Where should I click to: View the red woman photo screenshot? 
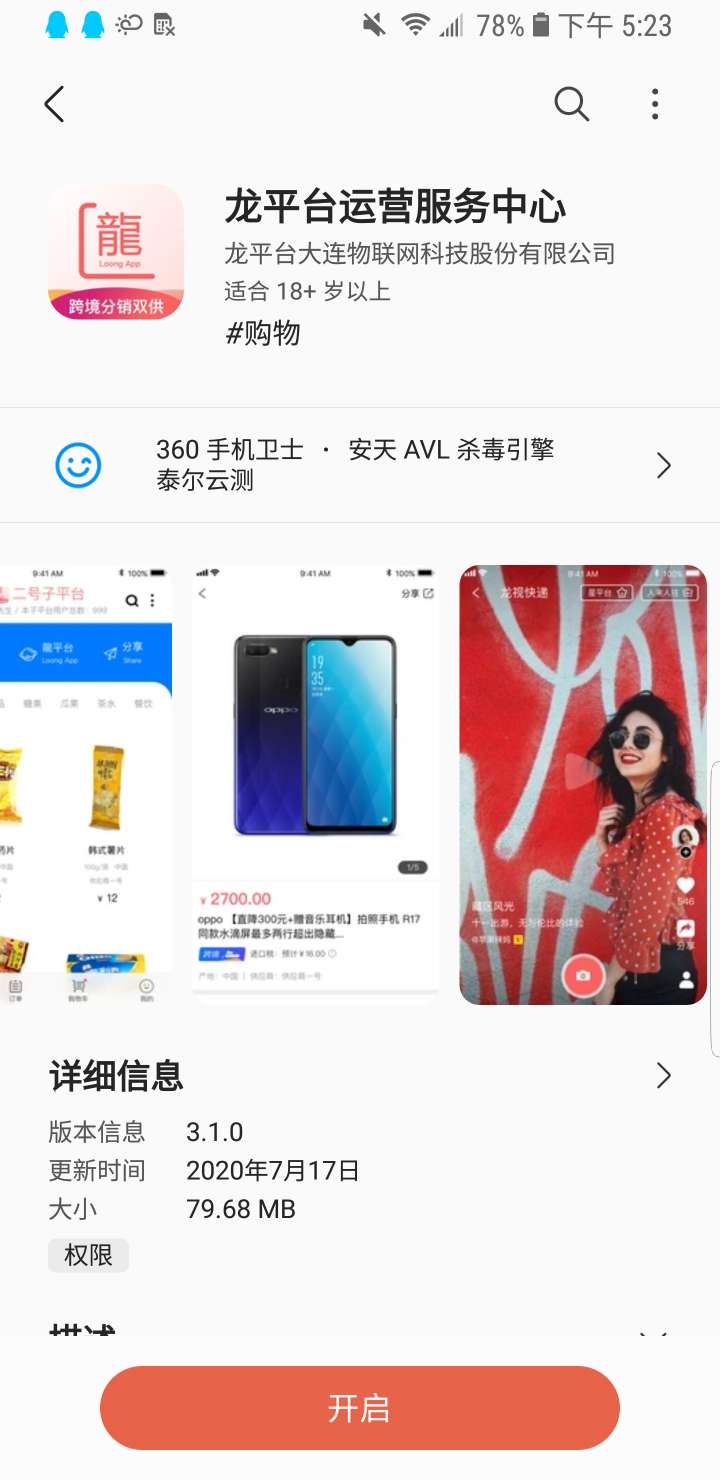(x=583, y=785)
